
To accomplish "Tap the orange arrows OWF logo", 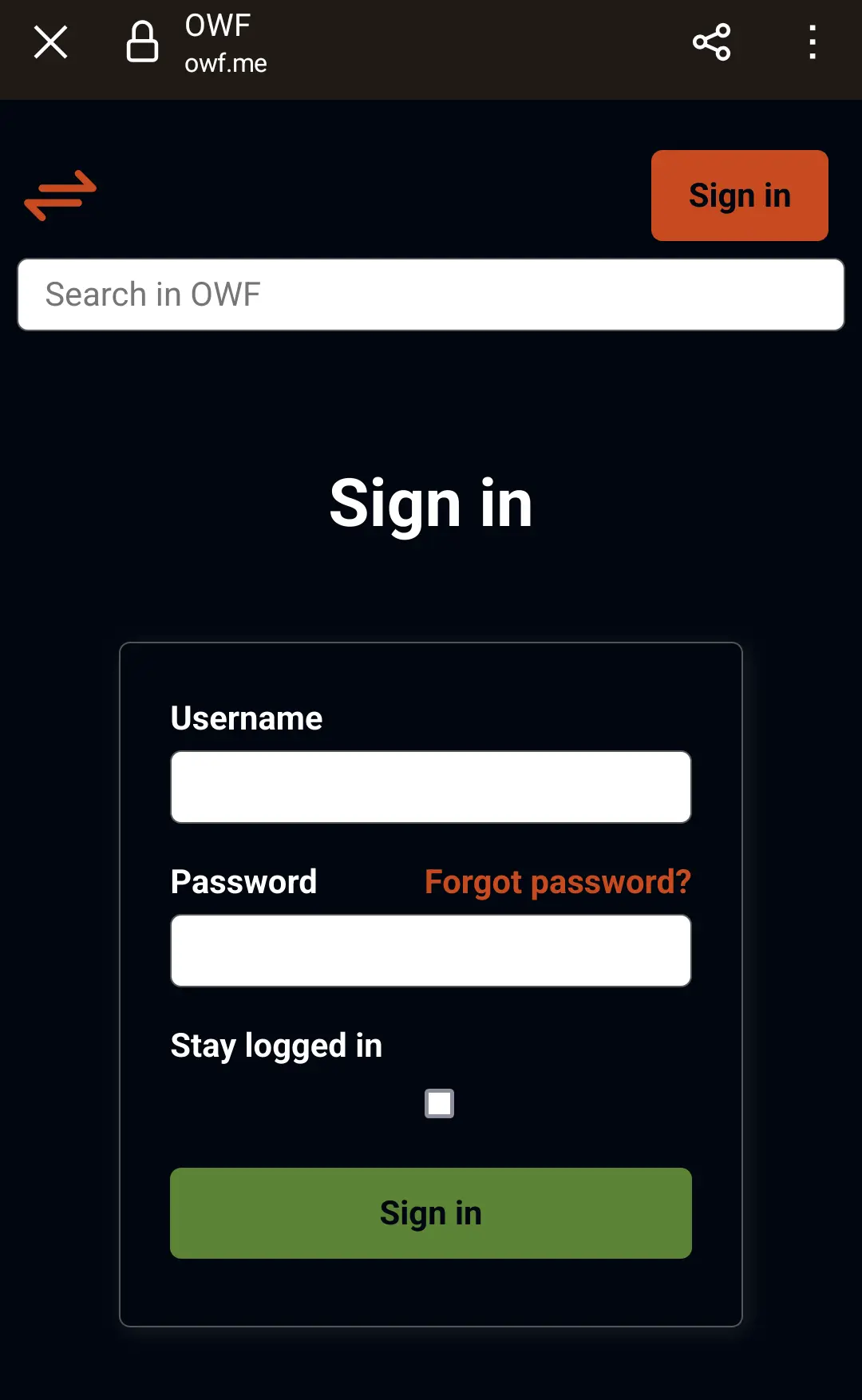I will pos(61,196).
